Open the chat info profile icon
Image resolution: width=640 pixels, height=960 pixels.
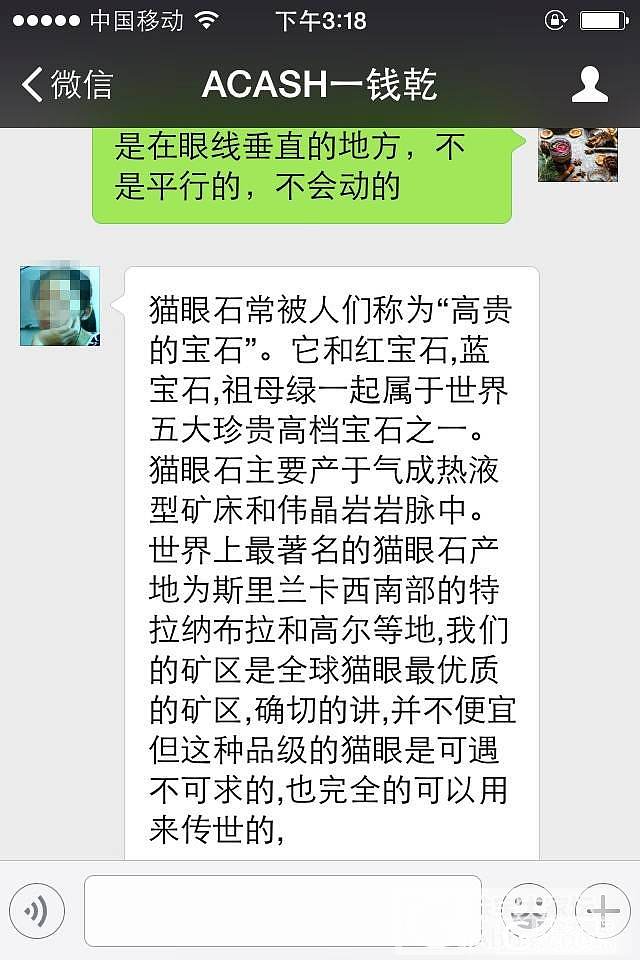point(589,85)
